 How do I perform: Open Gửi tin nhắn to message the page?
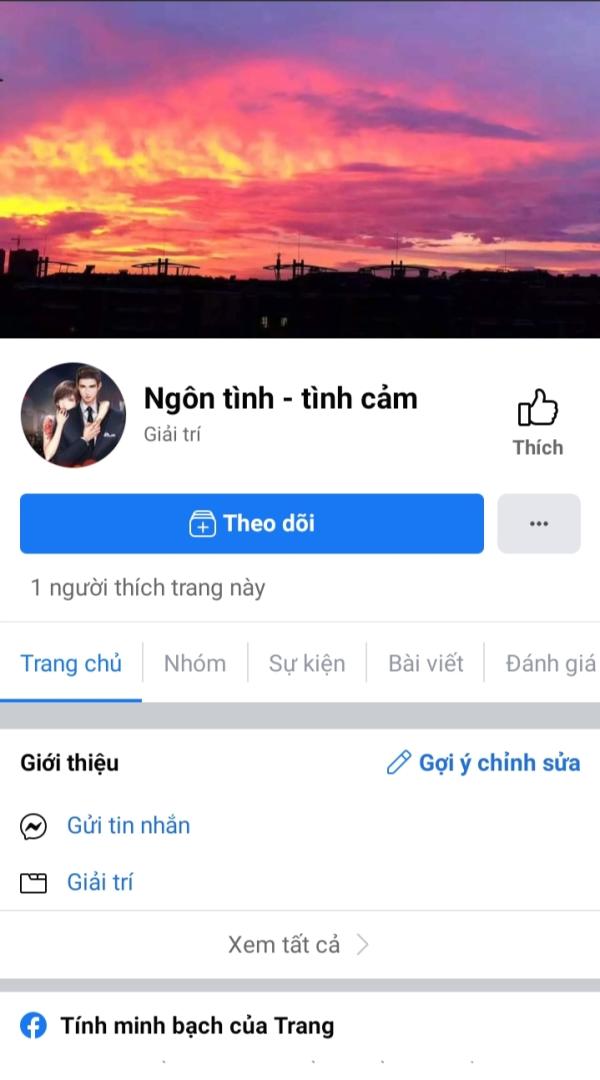pyautogui.click(x=128, y=826)
